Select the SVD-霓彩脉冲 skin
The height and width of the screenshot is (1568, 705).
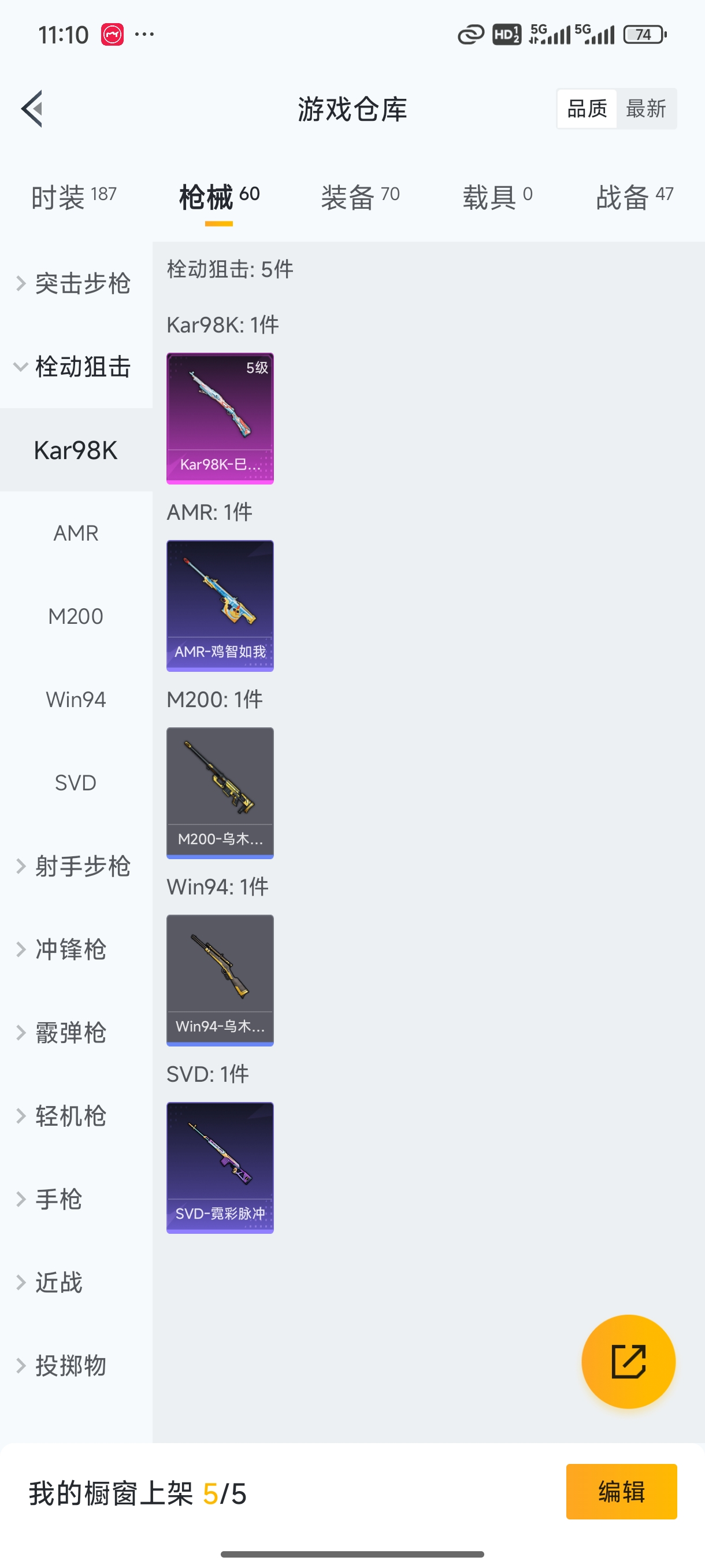220,1167
